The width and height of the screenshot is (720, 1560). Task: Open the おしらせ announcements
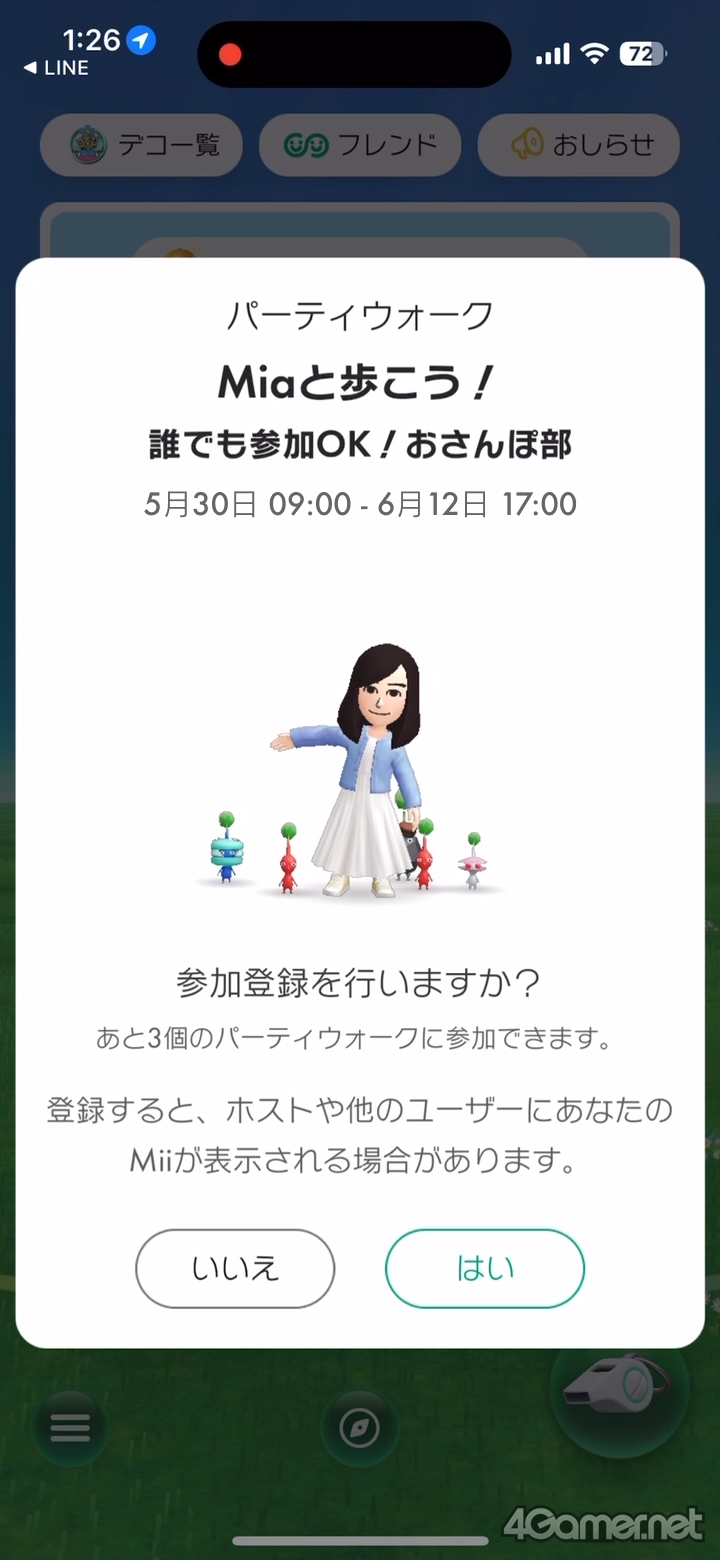(x=579, y=145)
